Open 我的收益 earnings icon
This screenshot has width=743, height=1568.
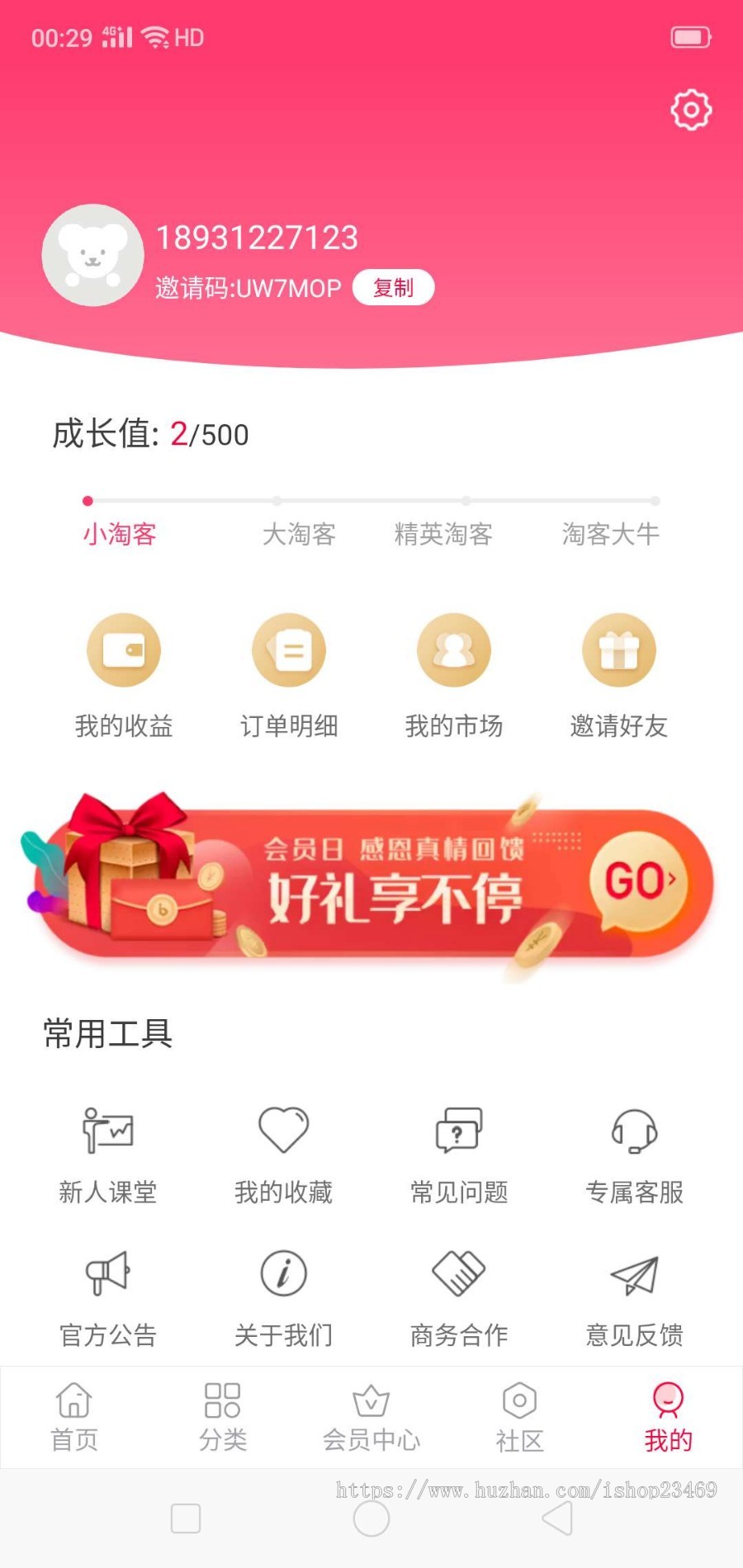click(x=124, y=649)
